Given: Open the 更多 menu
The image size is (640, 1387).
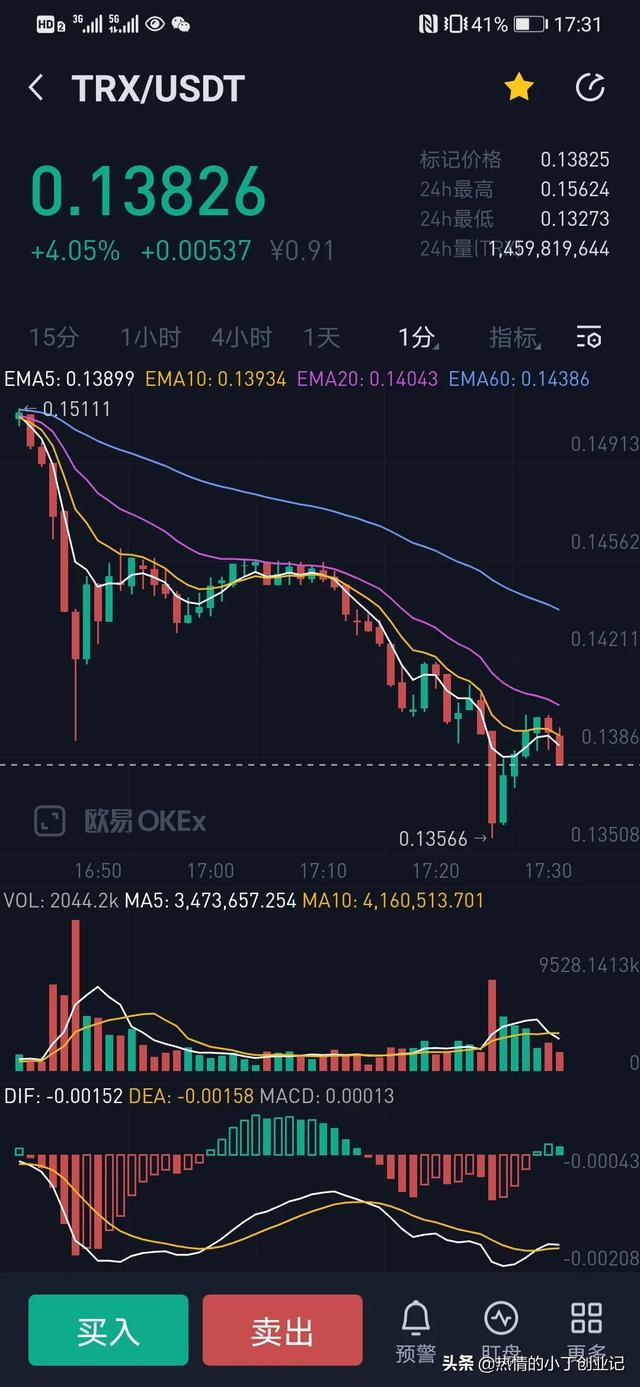Looking at the screenshot, I should [x=586, y=1331].
